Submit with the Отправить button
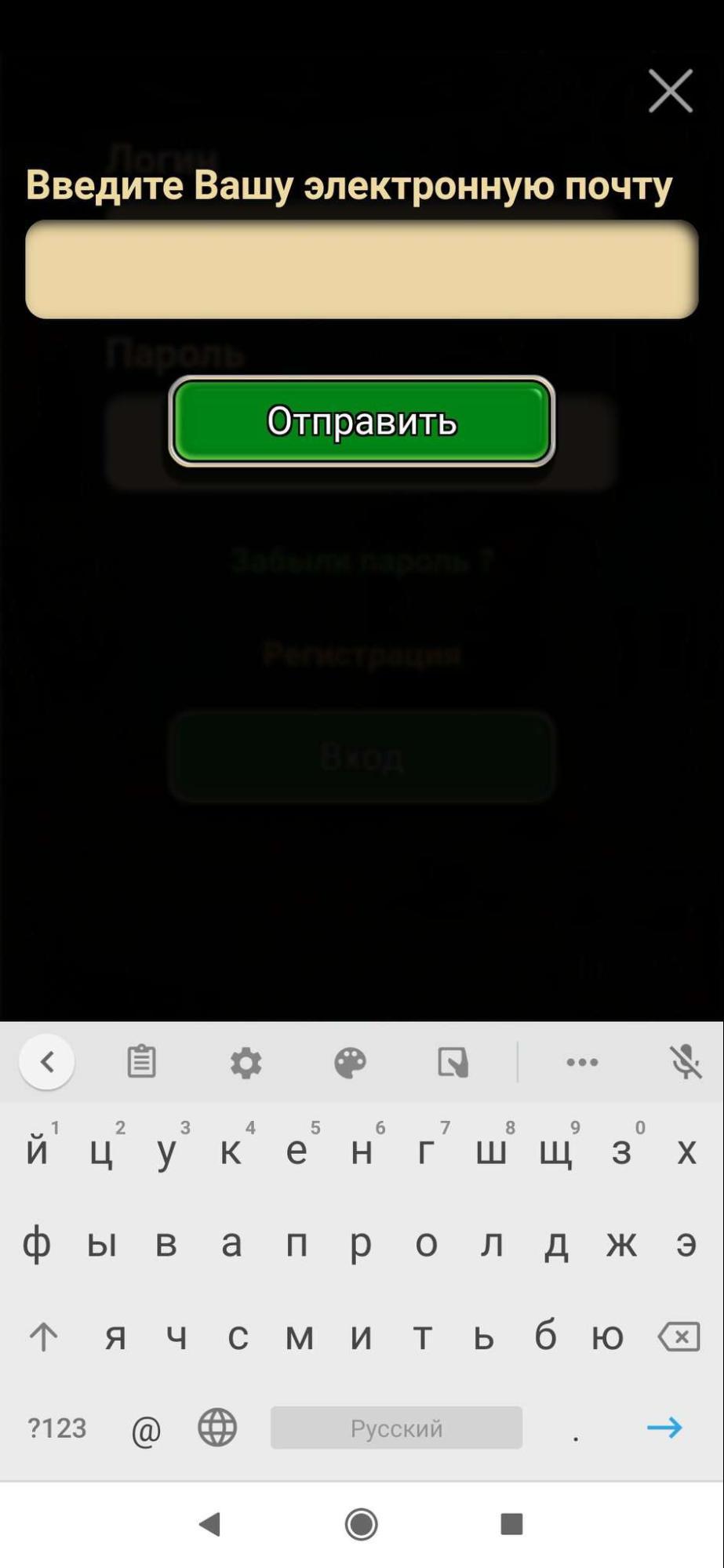This screenshot has height=1568, width=724. click(362, 421)
